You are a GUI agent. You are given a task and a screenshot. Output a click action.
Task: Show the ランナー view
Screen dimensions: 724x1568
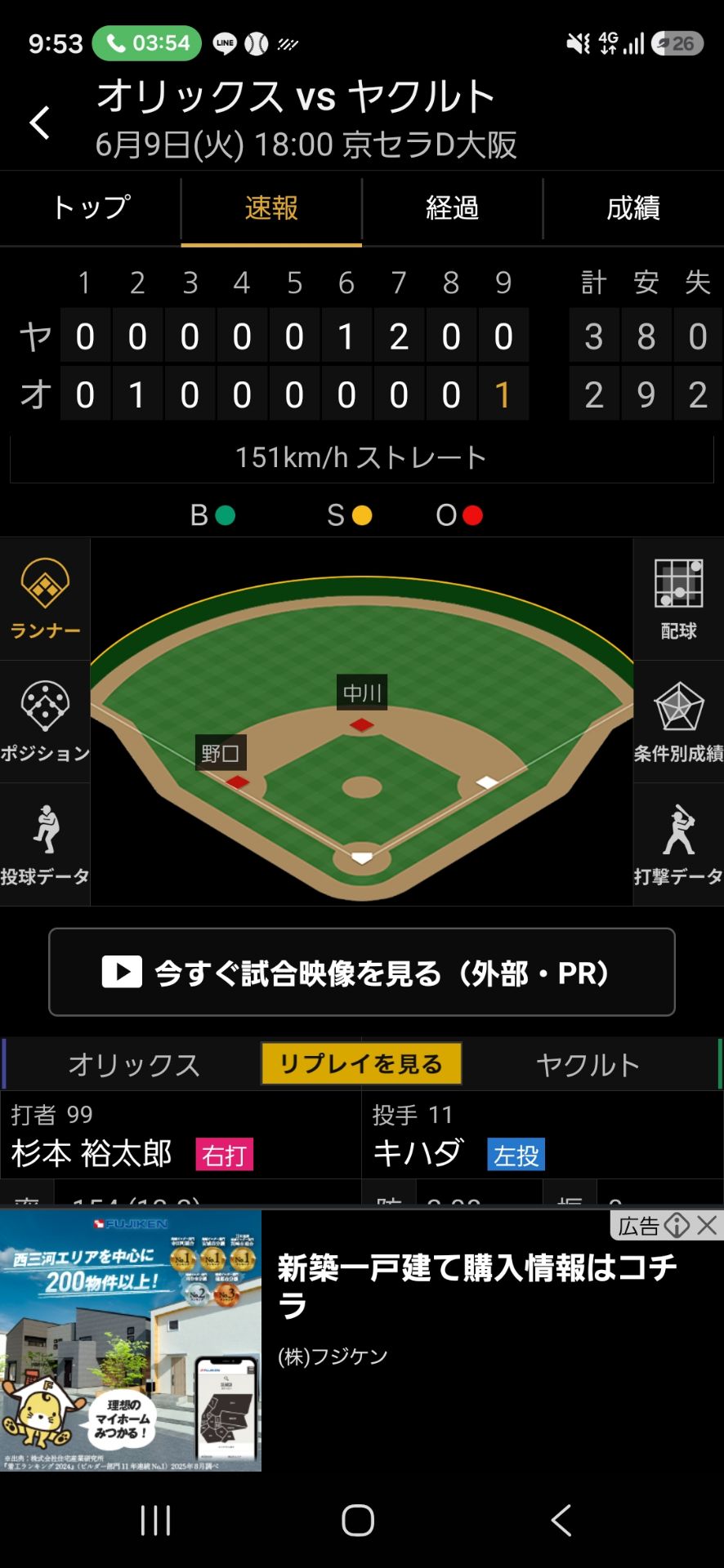(45, 599)
